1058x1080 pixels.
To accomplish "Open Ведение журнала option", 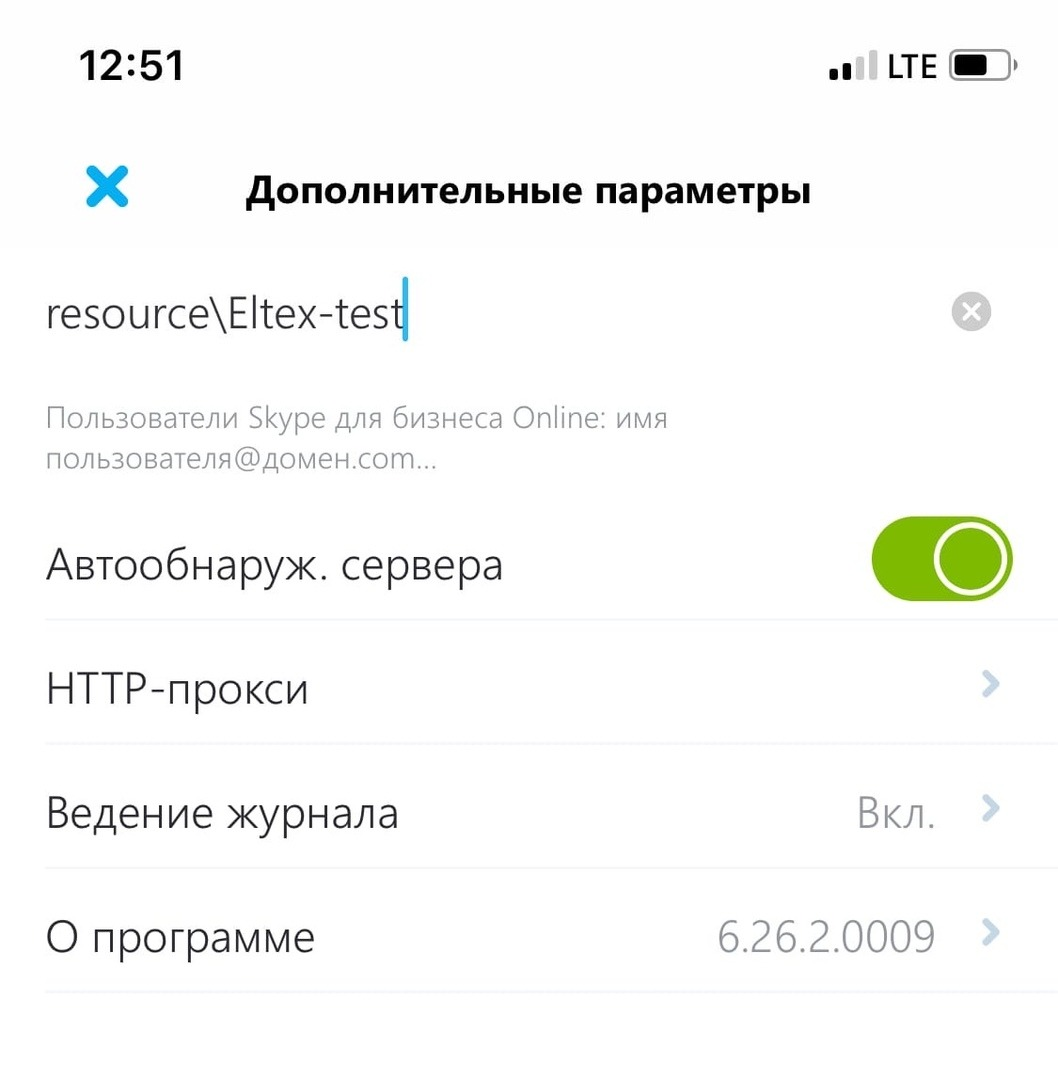I will pos(520,812).
